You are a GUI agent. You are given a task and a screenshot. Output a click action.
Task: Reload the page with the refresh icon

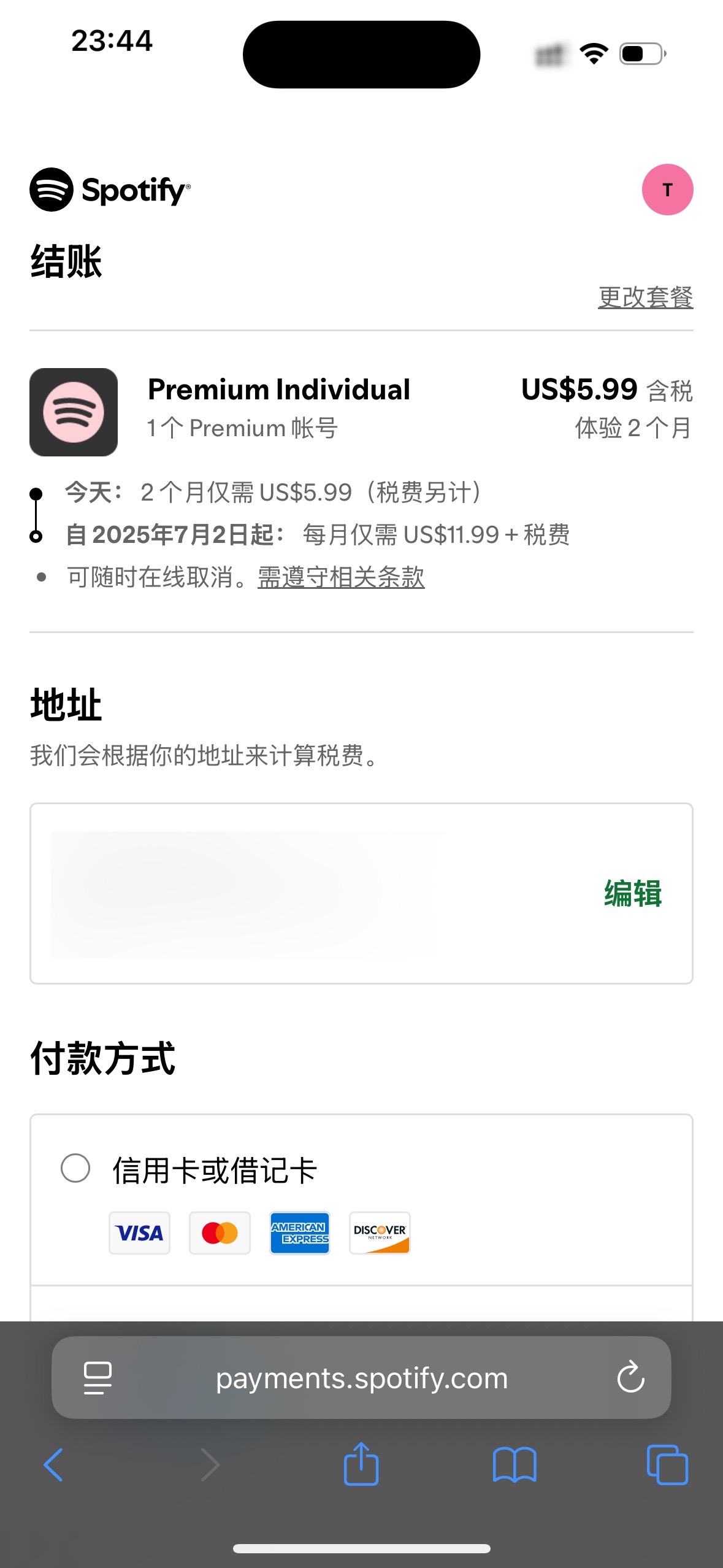630,1378
